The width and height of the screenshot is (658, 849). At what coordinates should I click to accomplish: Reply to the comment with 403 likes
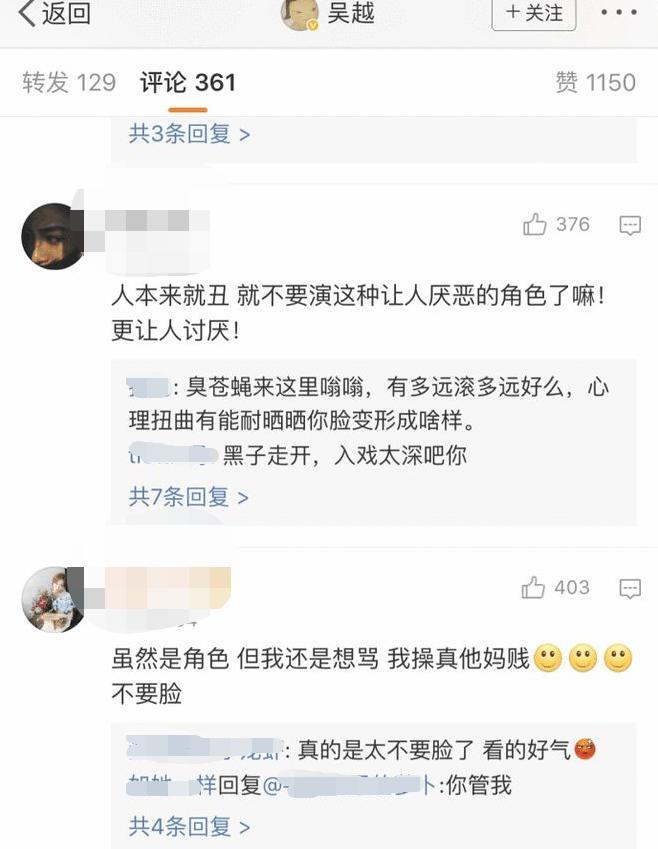point(629,589)
